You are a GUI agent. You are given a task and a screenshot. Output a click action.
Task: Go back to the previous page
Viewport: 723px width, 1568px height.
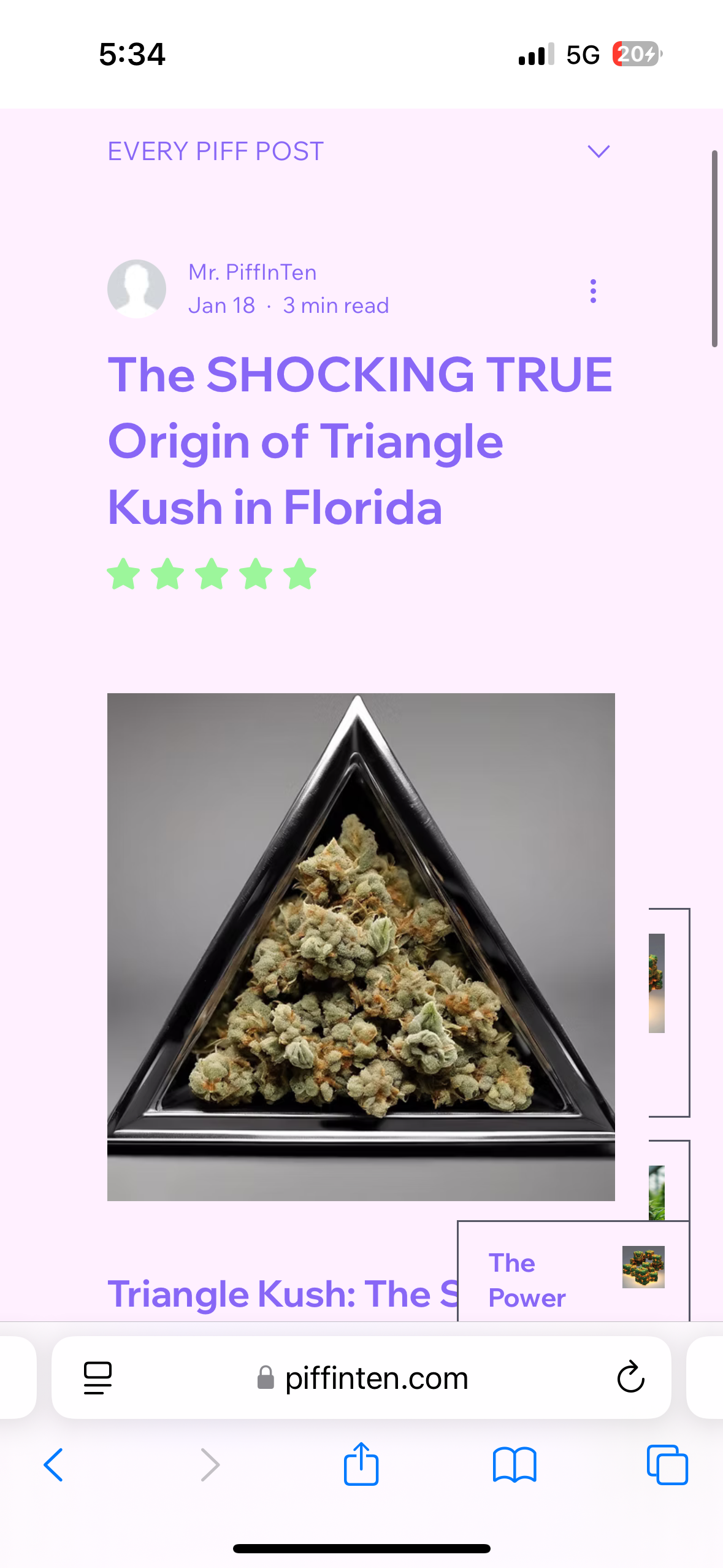pos(54,1465)
